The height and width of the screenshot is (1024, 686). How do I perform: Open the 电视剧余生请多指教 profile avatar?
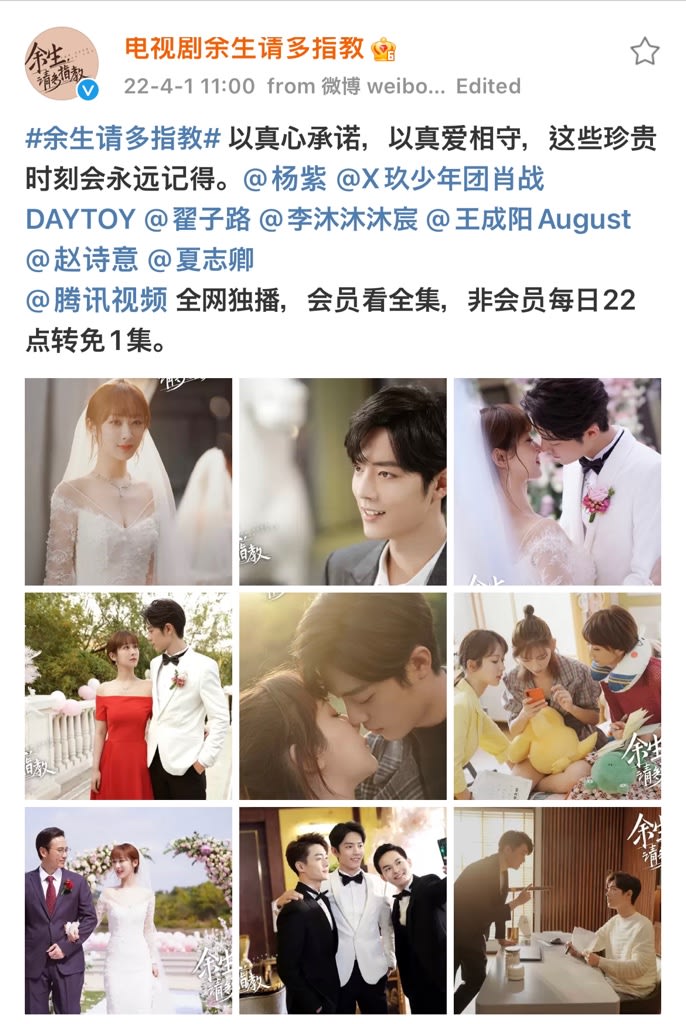pos(61,63)
